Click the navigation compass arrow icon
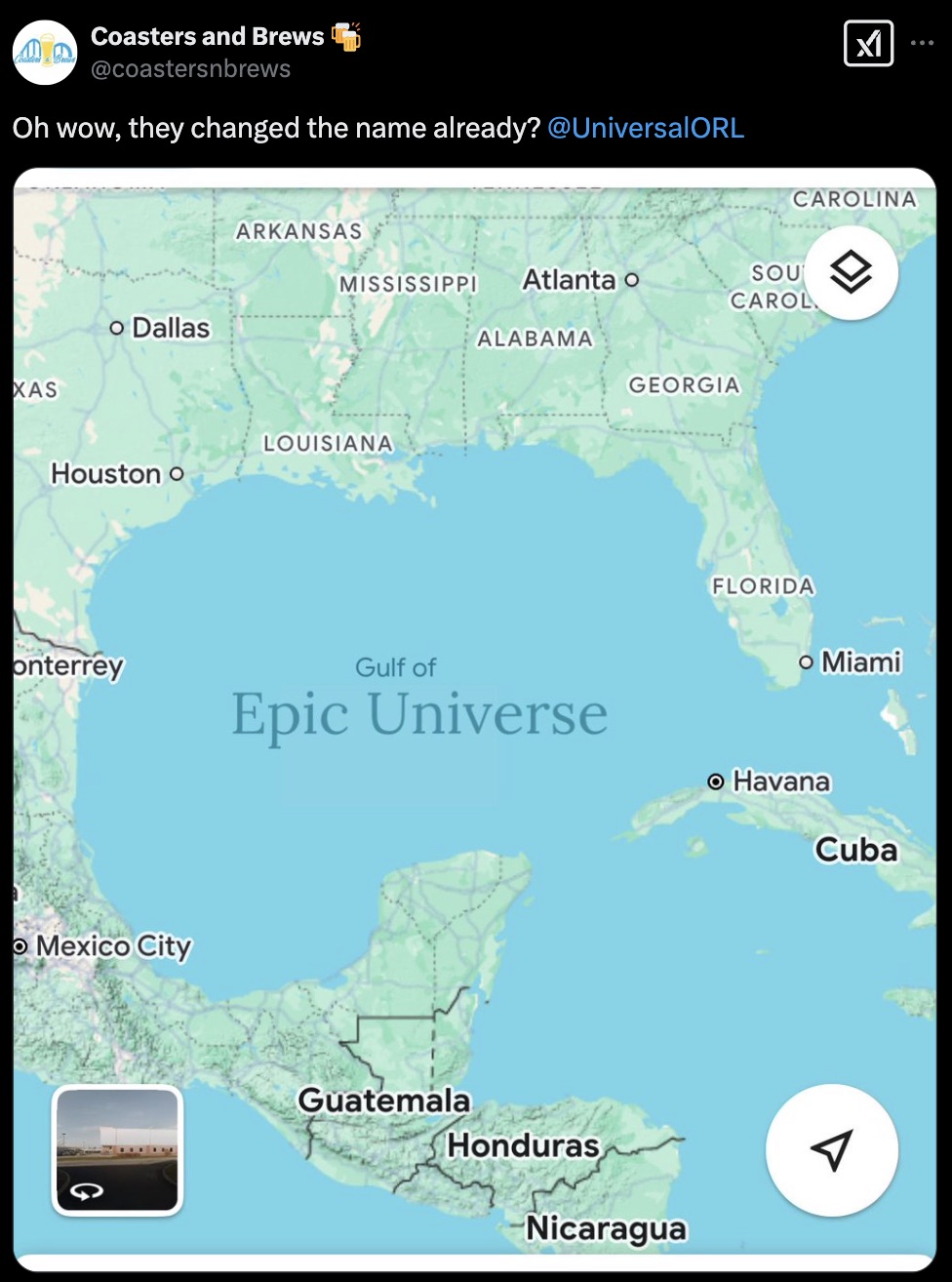Screen dimensions: 952x1282 (x=830, y=1151)
